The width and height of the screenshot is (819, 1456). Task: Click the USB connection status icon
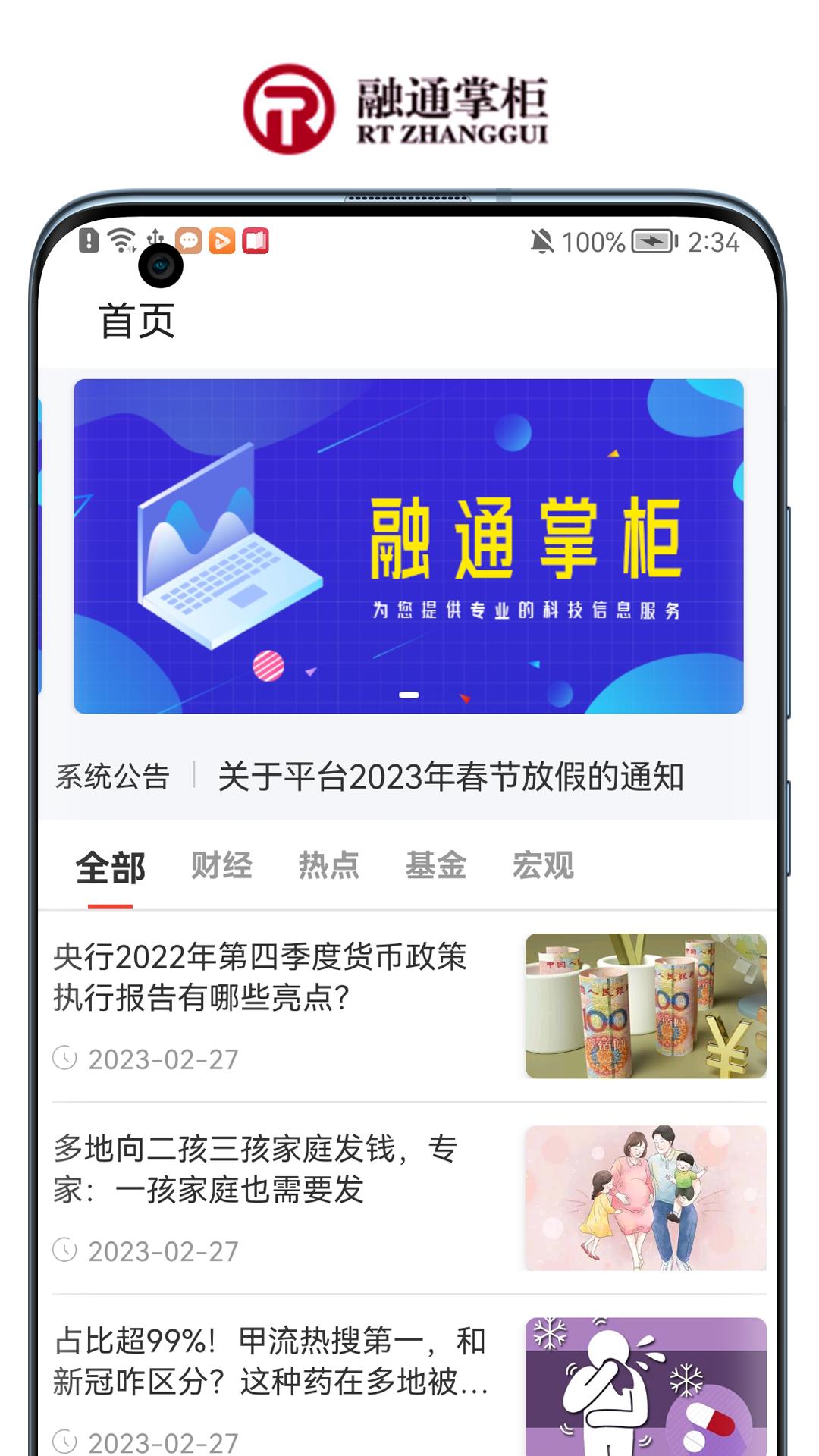(155, 239)
